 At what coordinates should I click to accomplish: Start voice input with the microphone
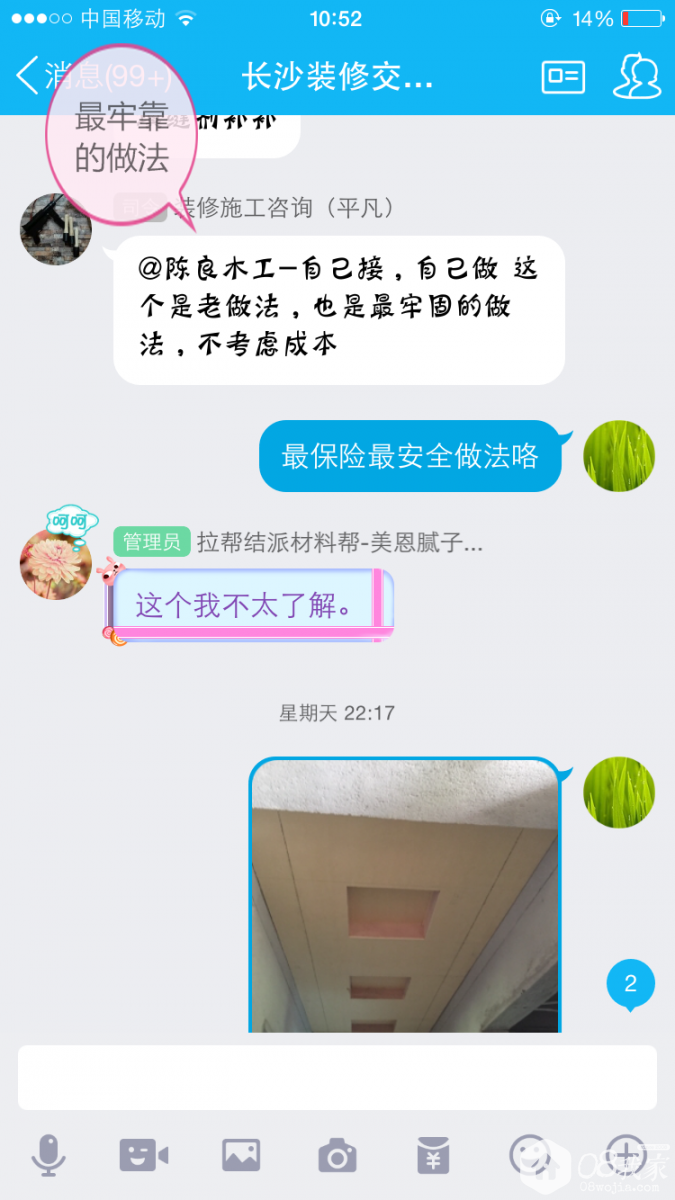coord(47,1155)
